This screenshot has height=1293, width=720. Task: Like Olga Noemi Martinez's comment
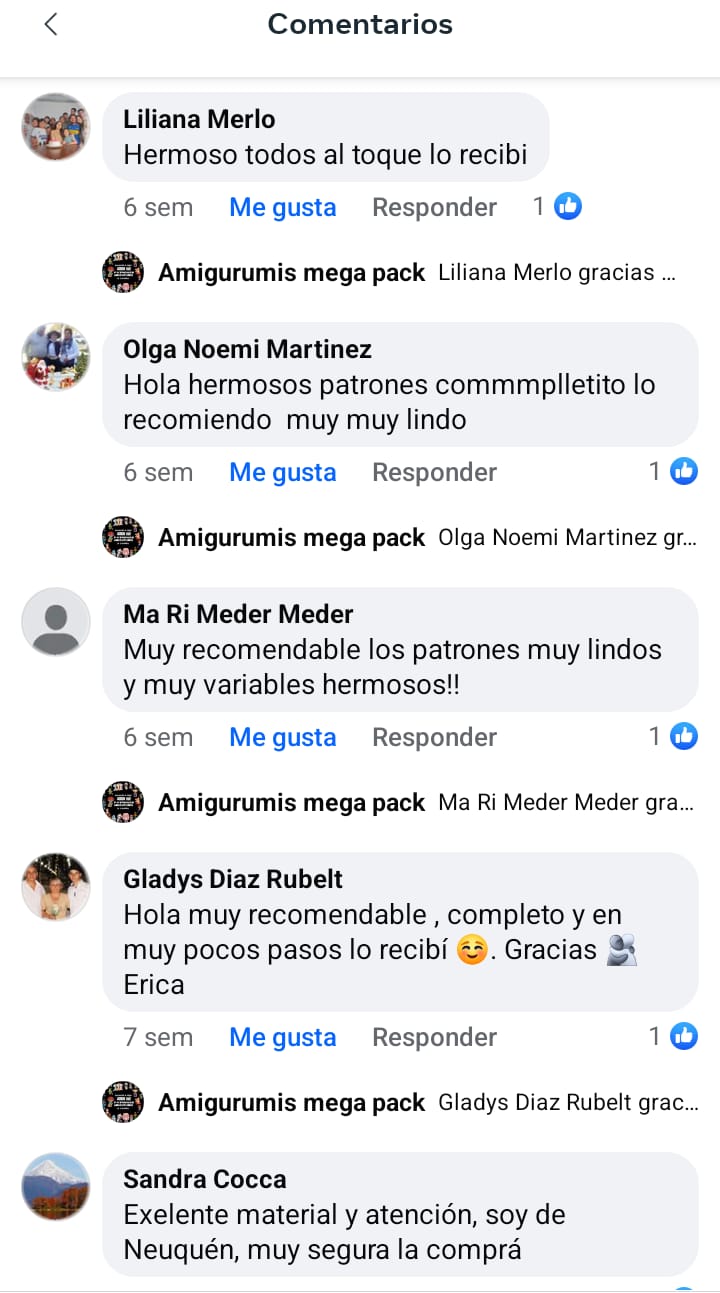[x=282, y=472]
